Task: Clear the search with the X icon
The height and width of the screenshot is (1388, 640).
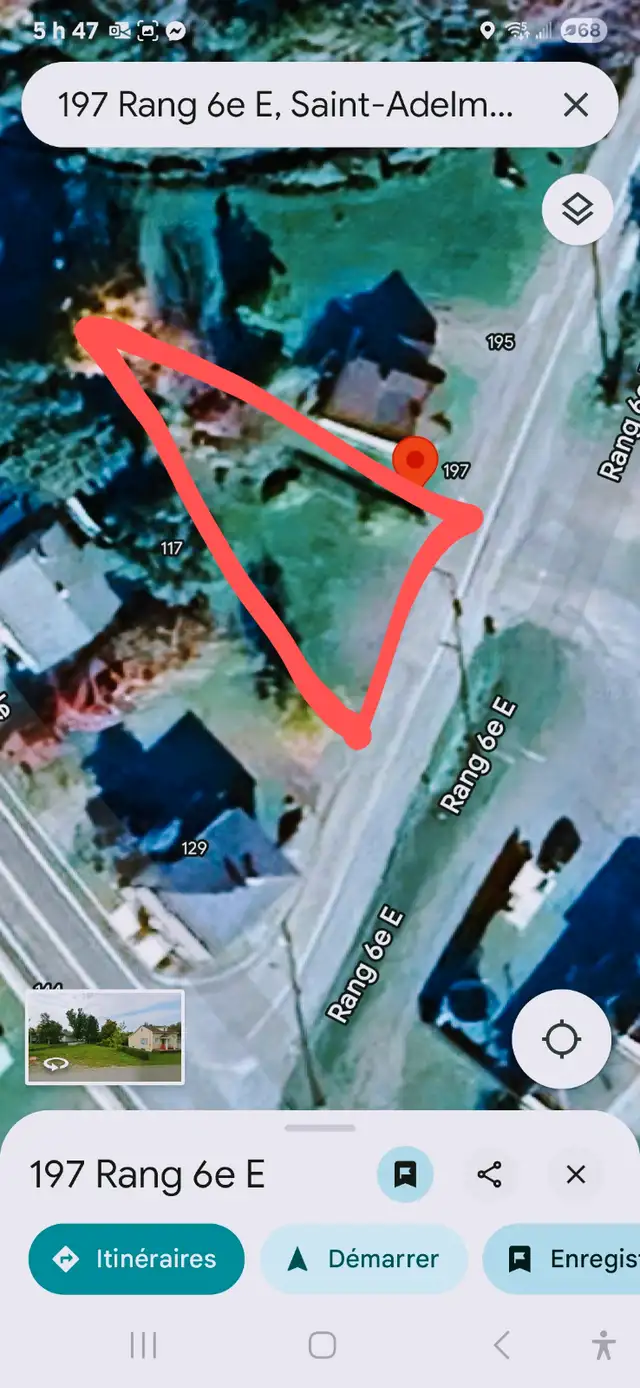Action: click(576, 105)
